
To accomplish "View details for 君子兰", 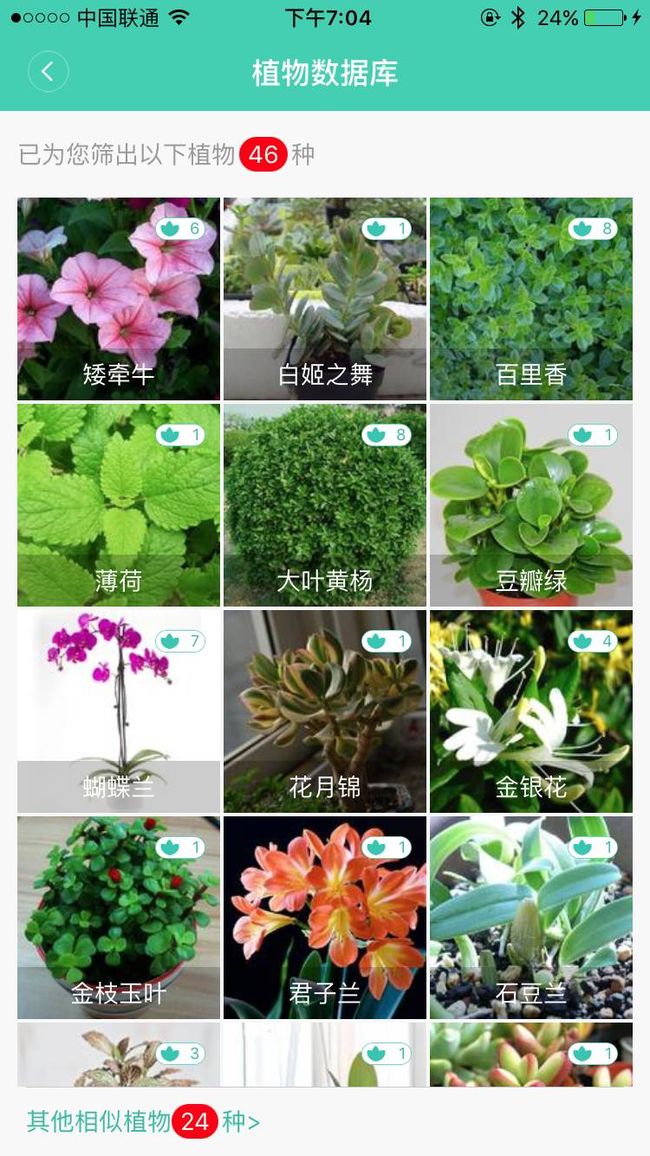I will click(x=325, y=918).
